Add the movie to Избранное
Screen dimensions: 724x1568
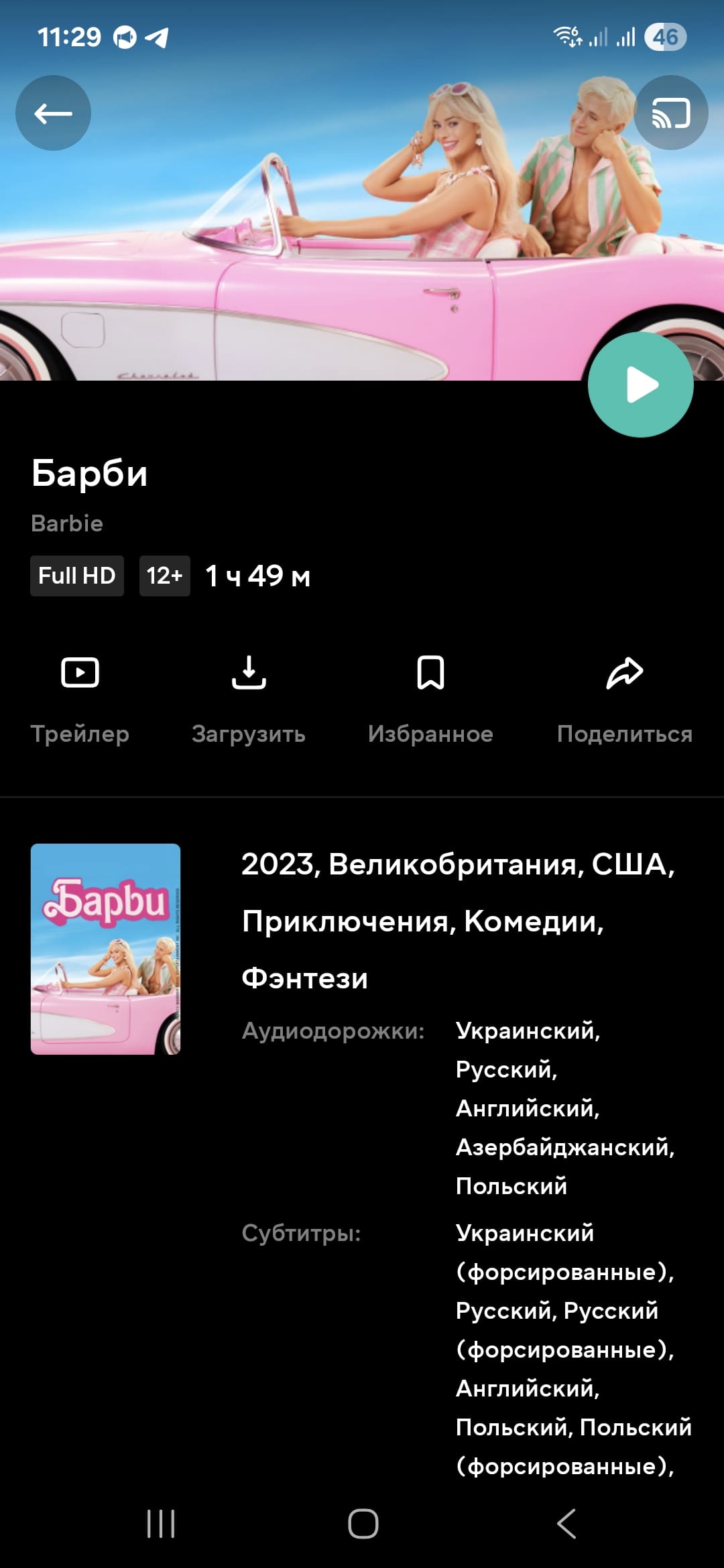coord(430,697)
